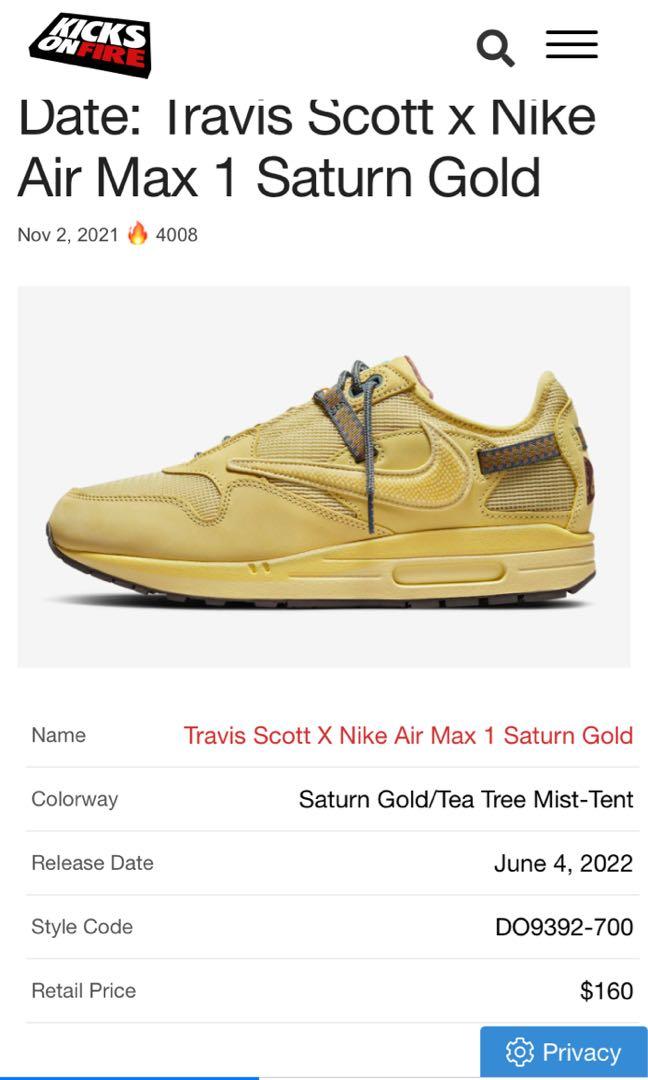648x1080 pixels.
Task: Open the search magnifier icon
Action: (494, 47)
